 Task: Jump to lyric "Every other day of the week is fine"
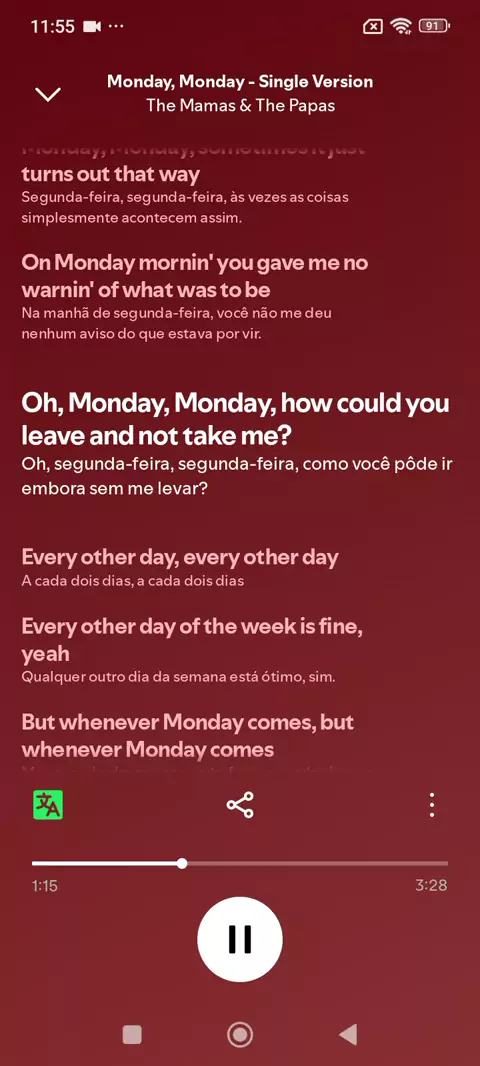click(192, 640)
